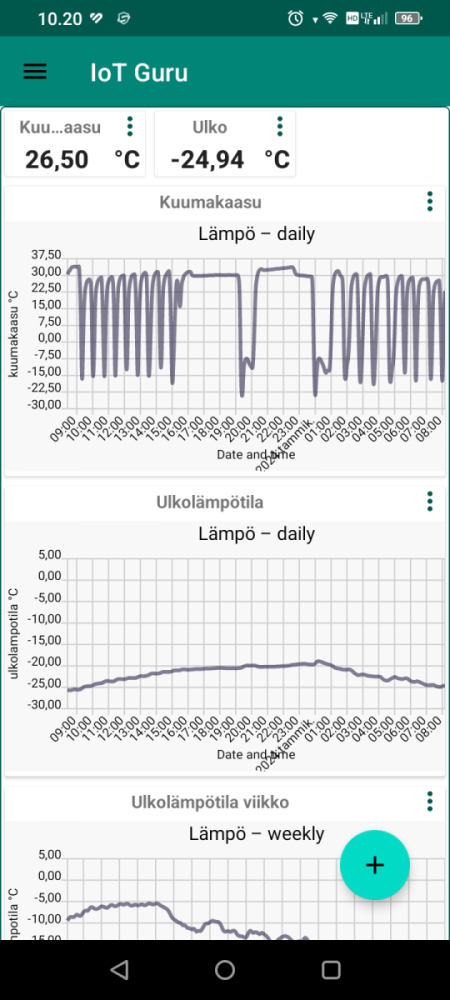Open options menu on Ulko tile

coord(280,126)
